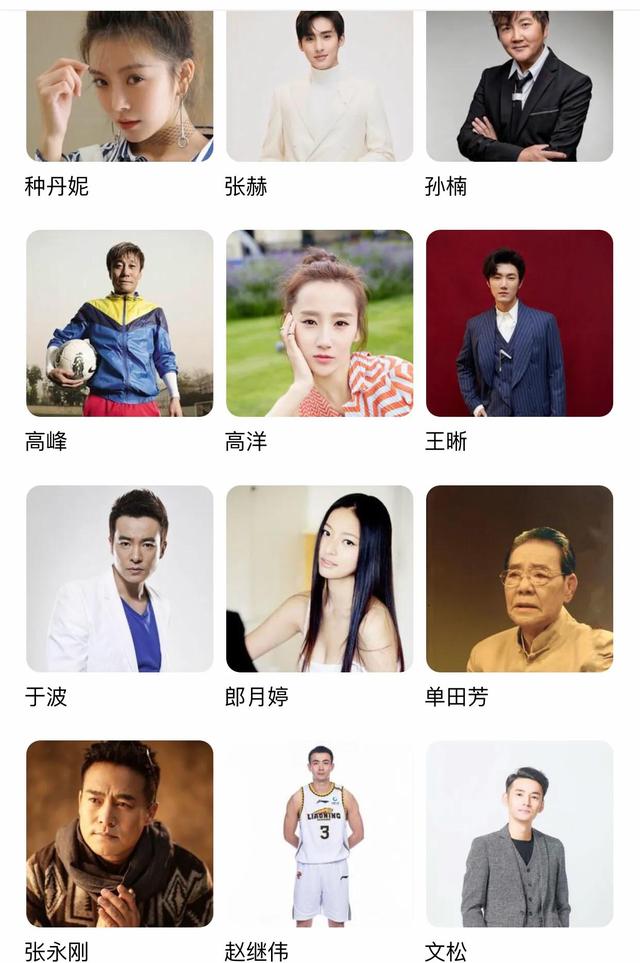View the 单田芳 profile card
Image resolution: width=640 pixels, height=963 pixels.
pos(519,578)
